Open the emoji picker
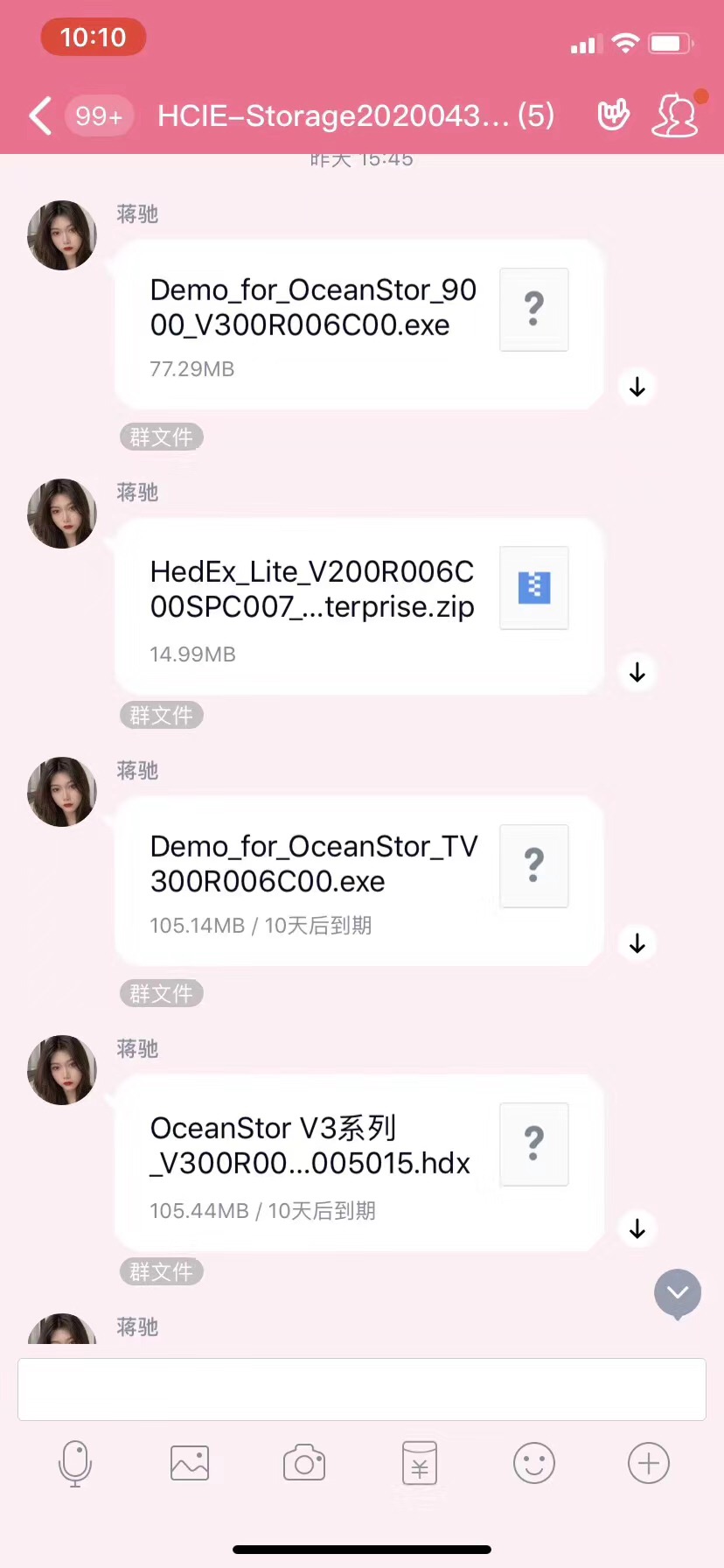 click(x=534, y=1463)
